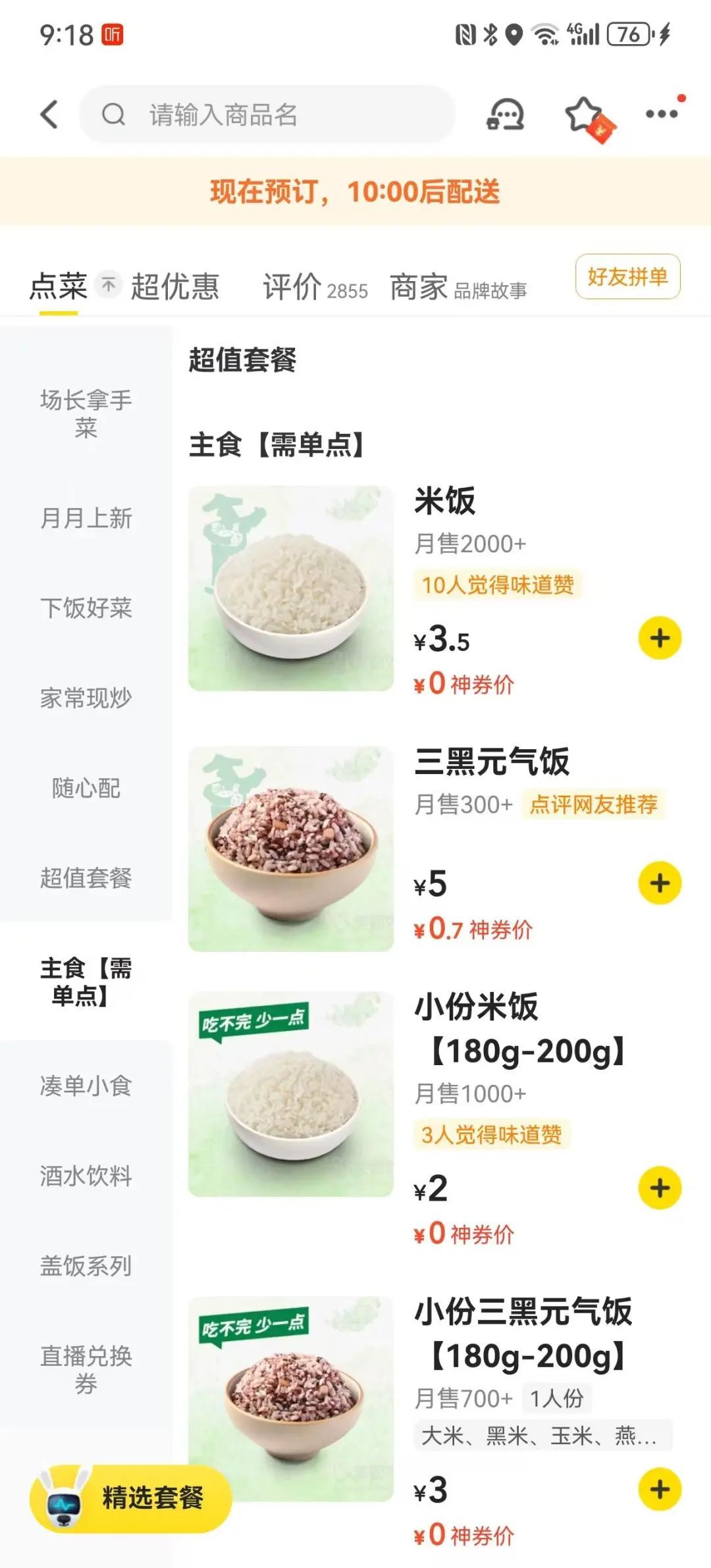Choose the 家常现炒 category
This screenshot has height=1568, width=711.
coord(86,698)
